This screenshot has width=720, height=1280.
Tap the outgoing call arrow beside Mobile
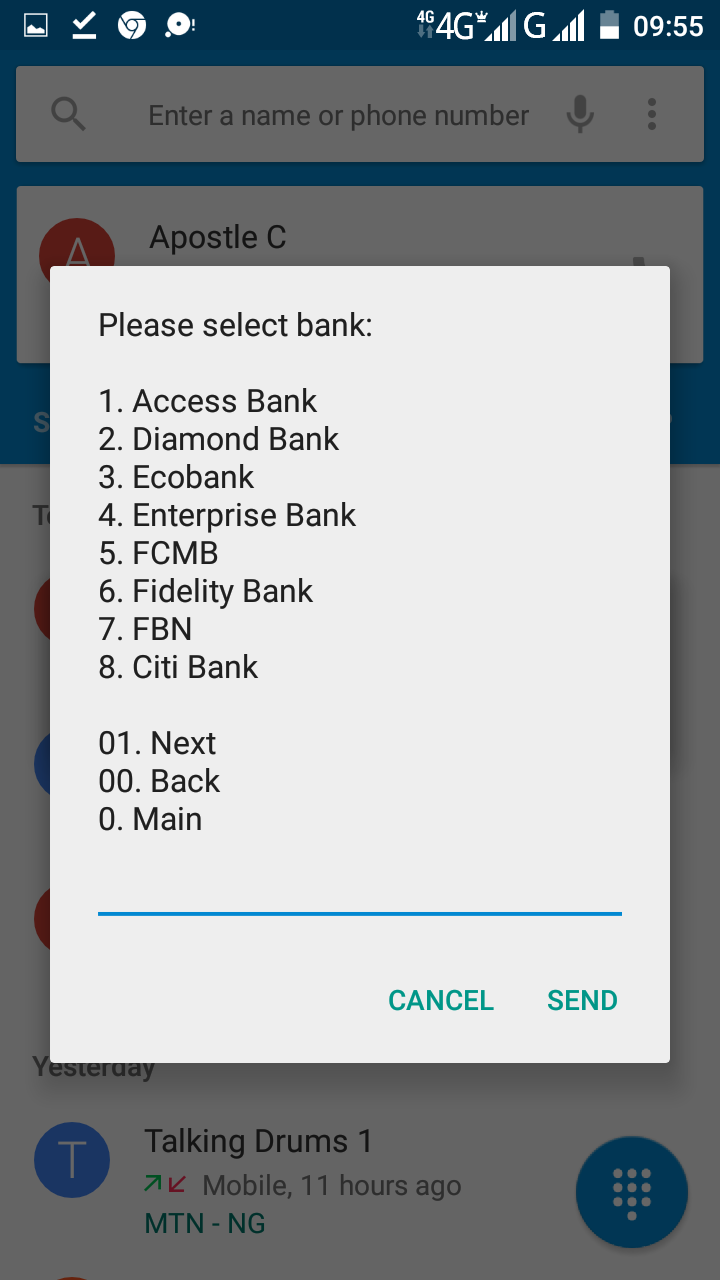click(x=154, y=1184)
